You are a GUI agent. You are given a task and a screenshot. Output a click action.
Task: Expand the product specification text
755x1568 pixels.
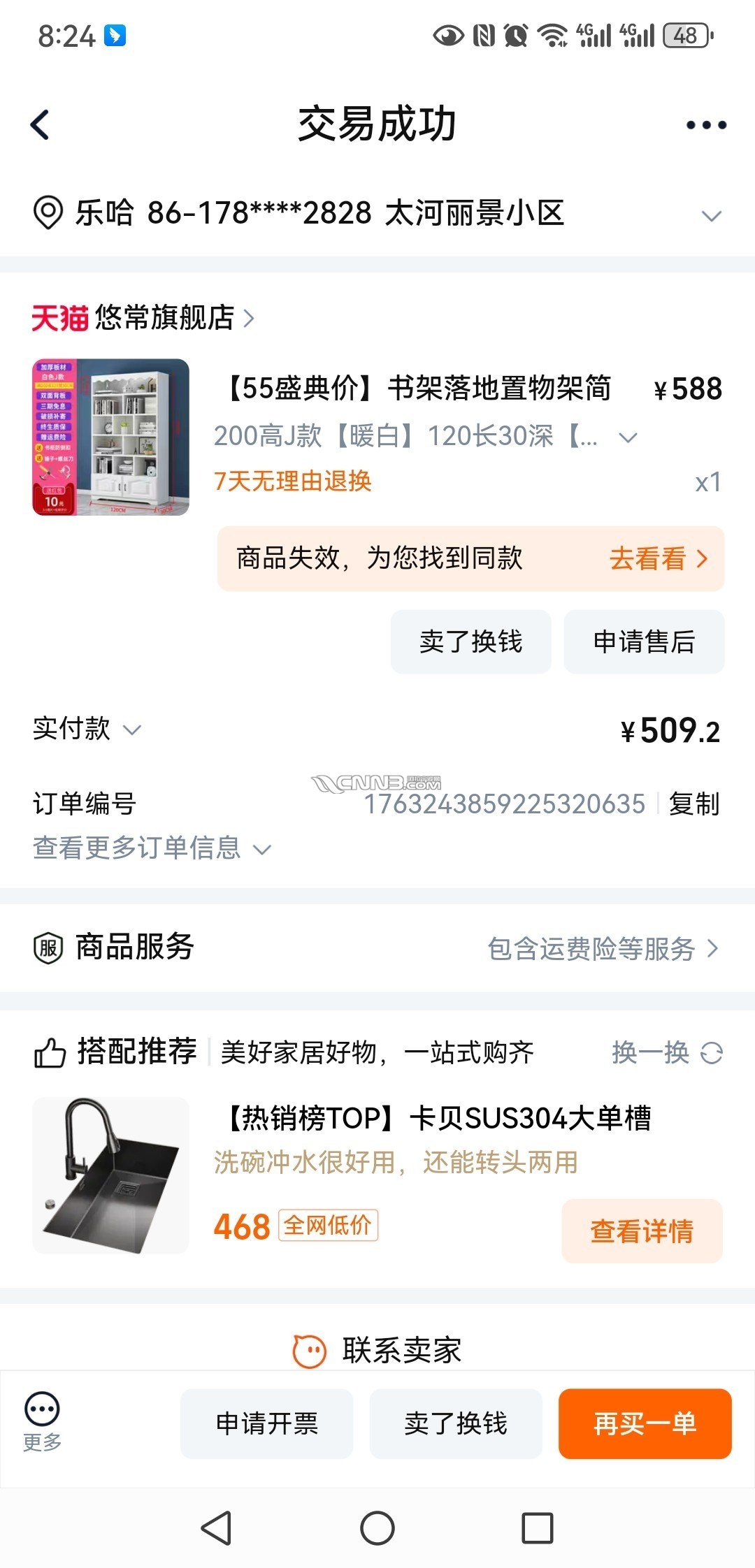tap(628, 437)
